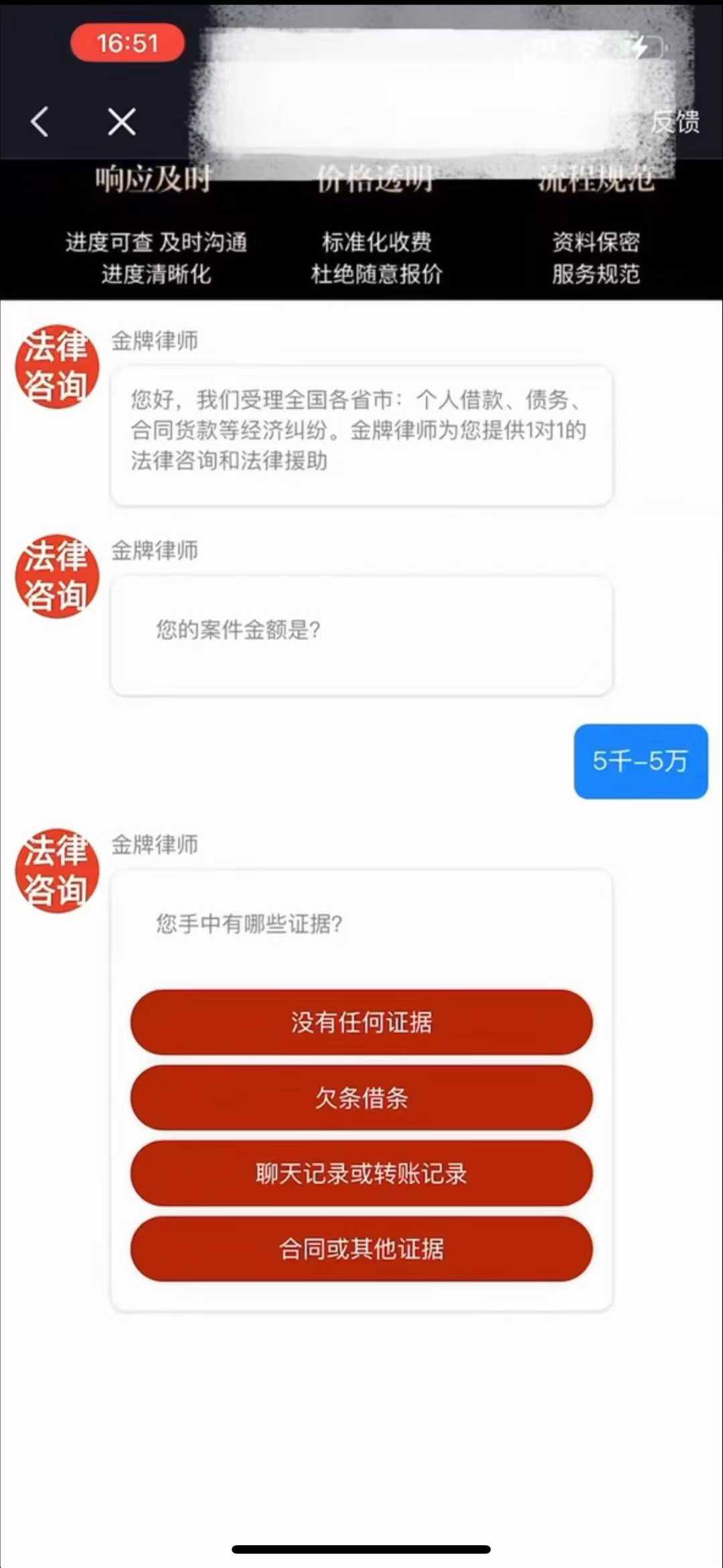The image size is (723, 1568).
Task: Select 没有任何证据 option
Action: (361, 1022)
